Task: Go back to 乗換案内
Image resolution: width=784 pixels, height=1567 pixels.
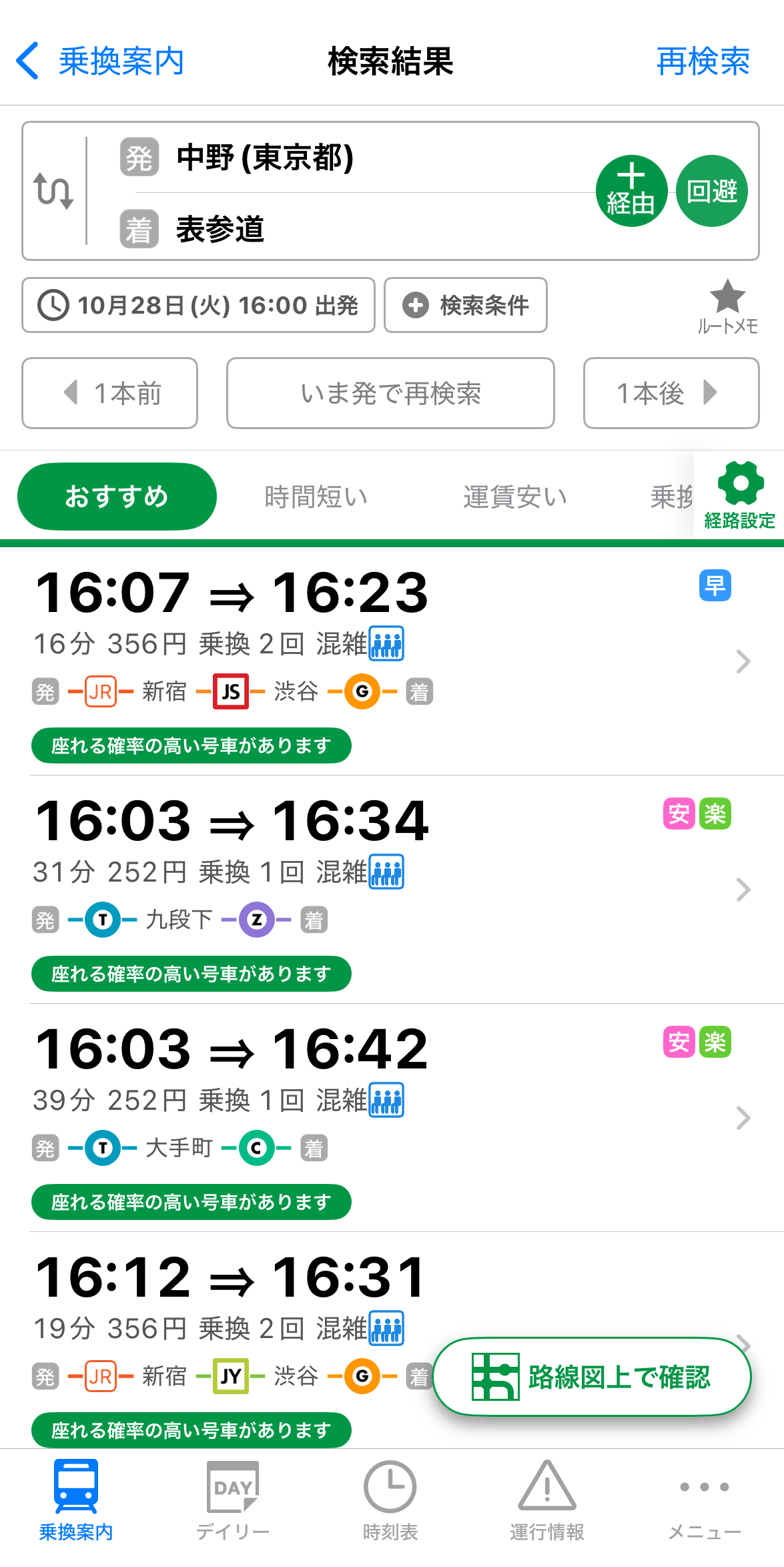Action: click(100, 61)
